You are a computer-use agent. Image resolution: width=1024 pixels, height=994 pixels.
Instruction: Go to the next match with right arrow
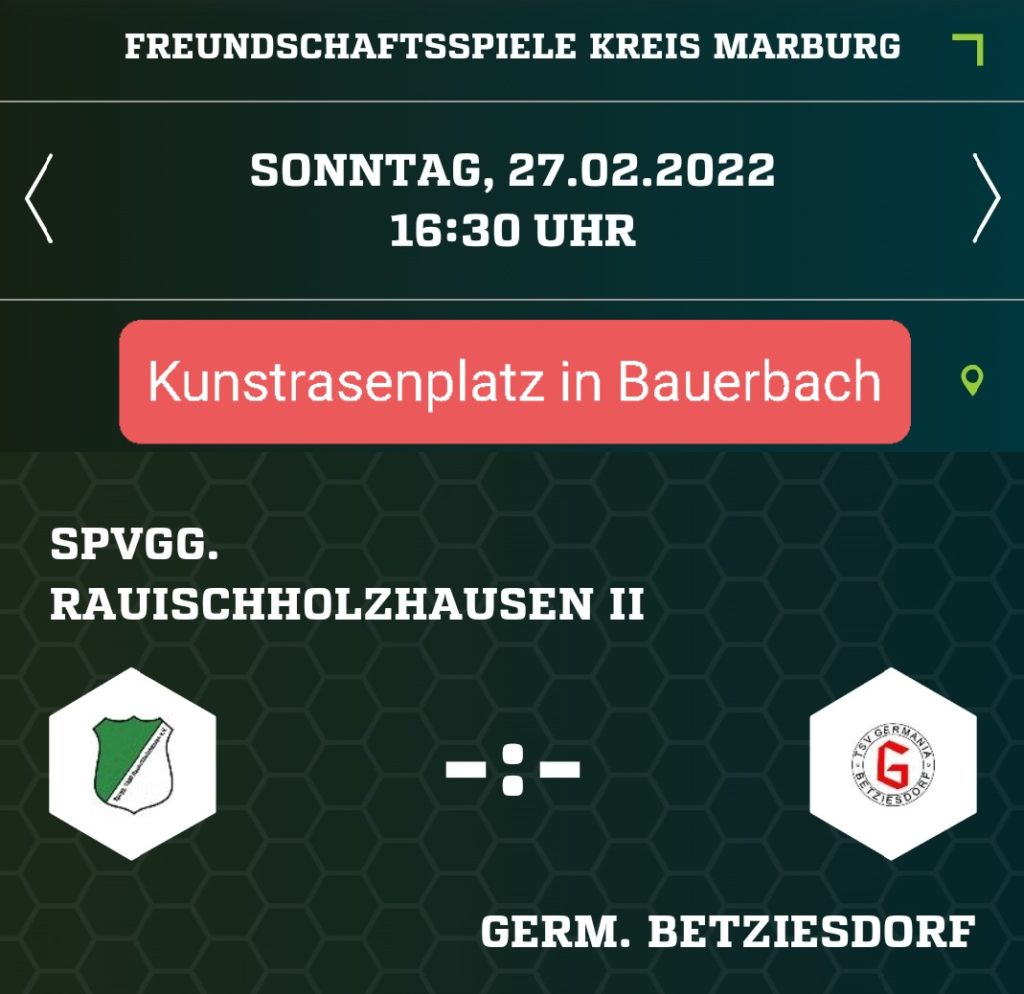coord(986,198)
